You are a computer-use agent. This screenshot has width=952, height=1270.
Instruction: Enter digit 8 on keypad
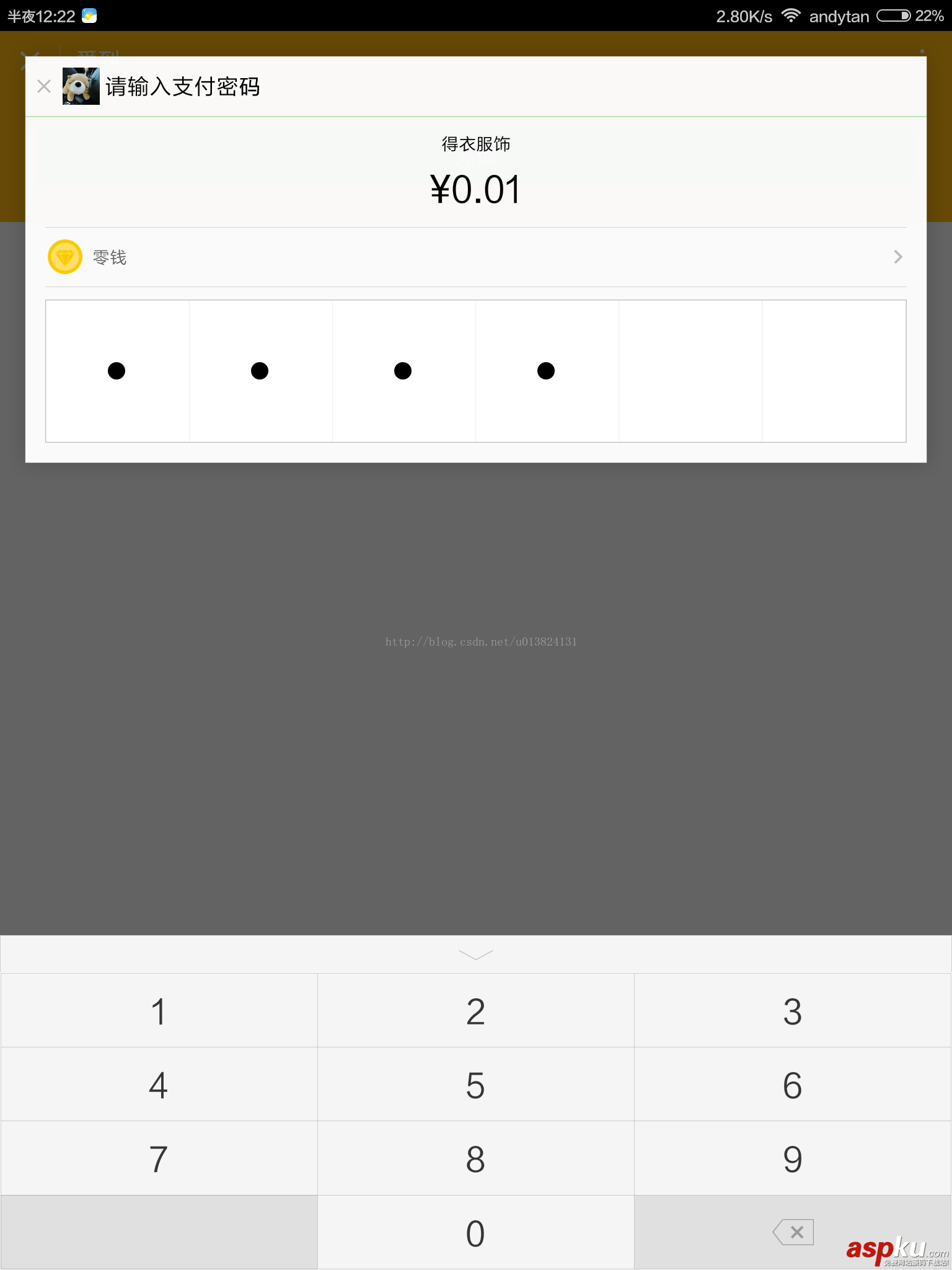coord(475,1159)
